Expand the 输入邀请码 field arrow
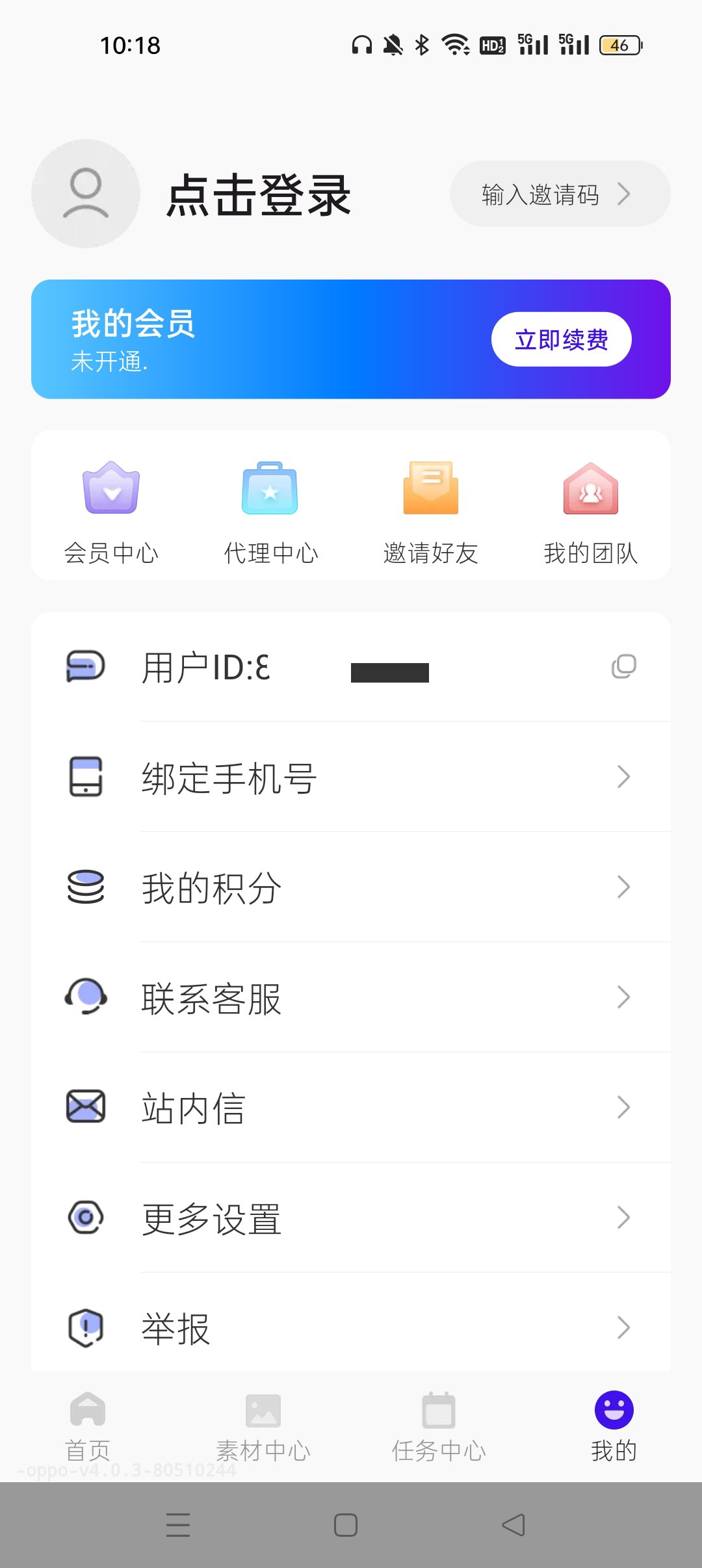The height and width of the screenshot is (1568, 702). tap(625, 194)
